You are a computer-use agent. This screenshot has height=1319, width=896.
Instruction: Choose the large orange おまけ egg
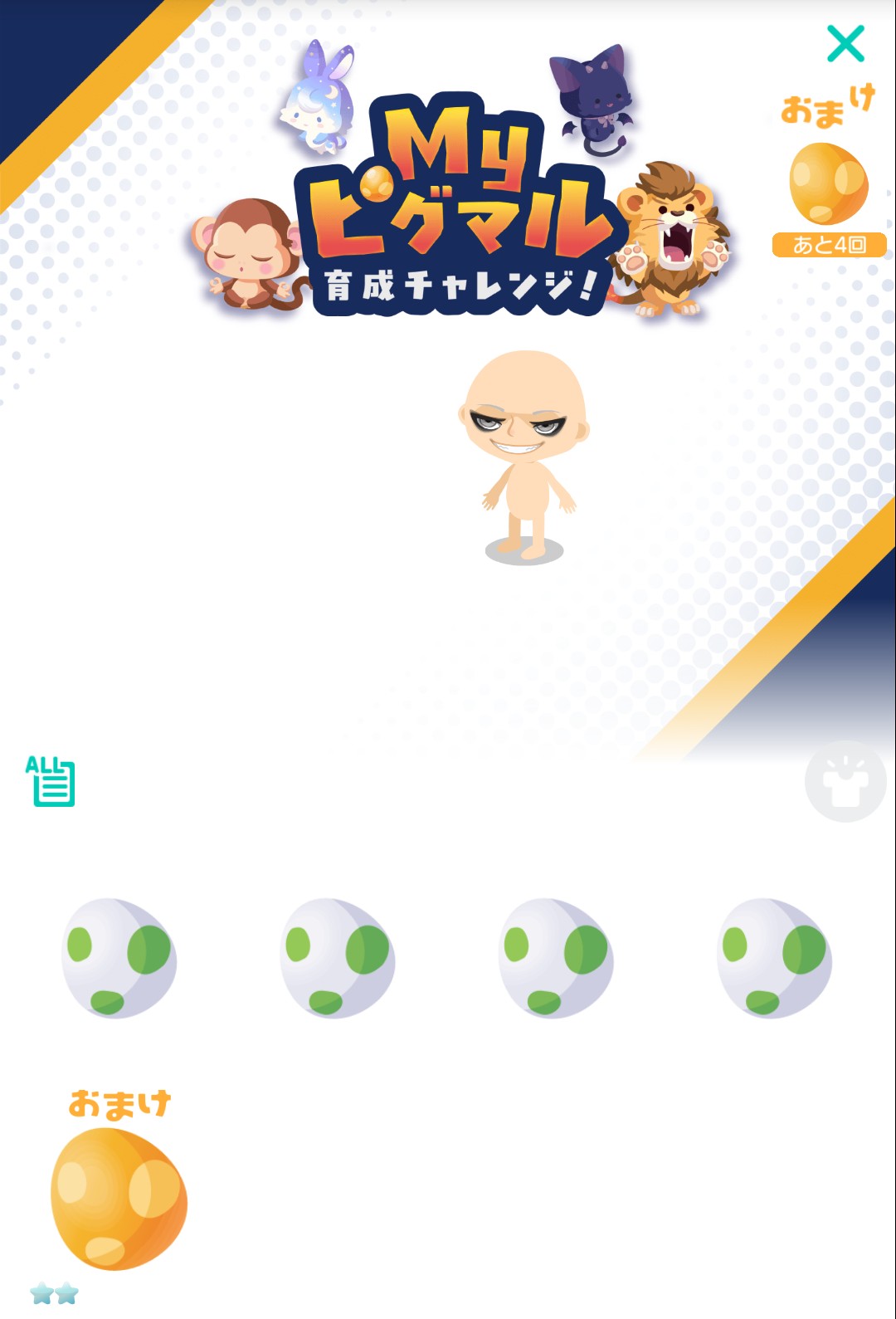point(119,1199)
